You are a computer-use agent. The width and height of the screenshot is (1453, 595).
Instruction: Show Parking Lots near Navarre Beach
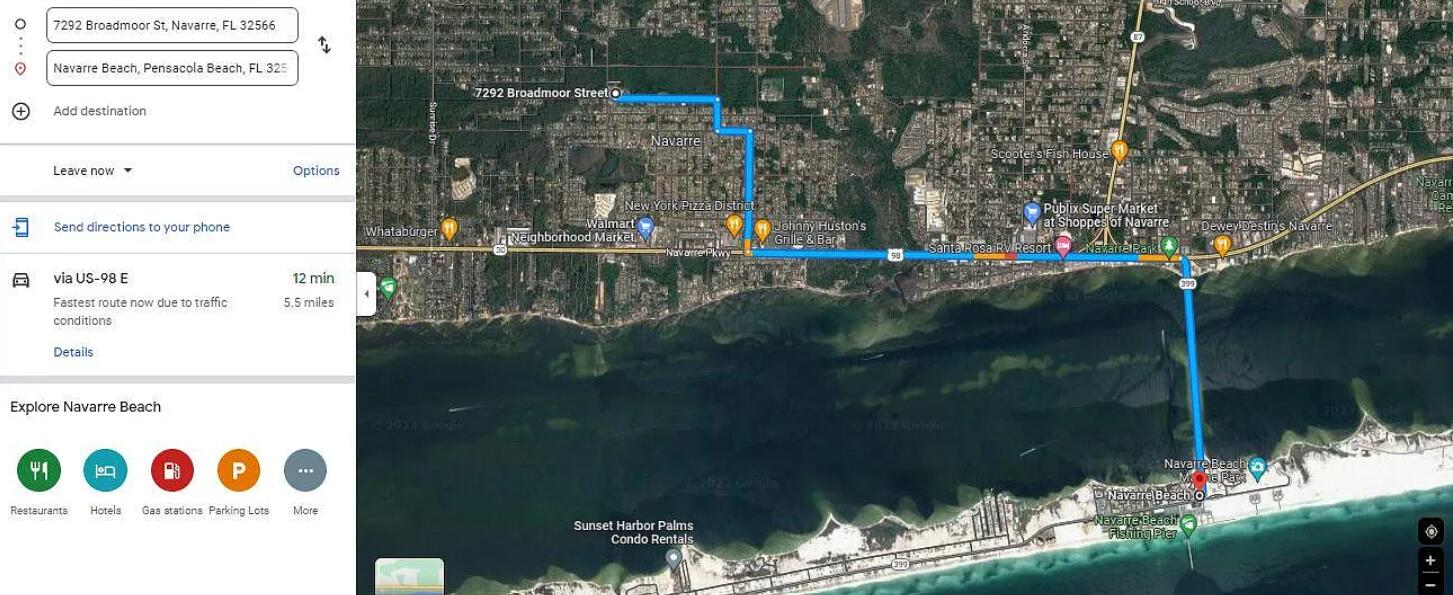click(x=238, y=470)
